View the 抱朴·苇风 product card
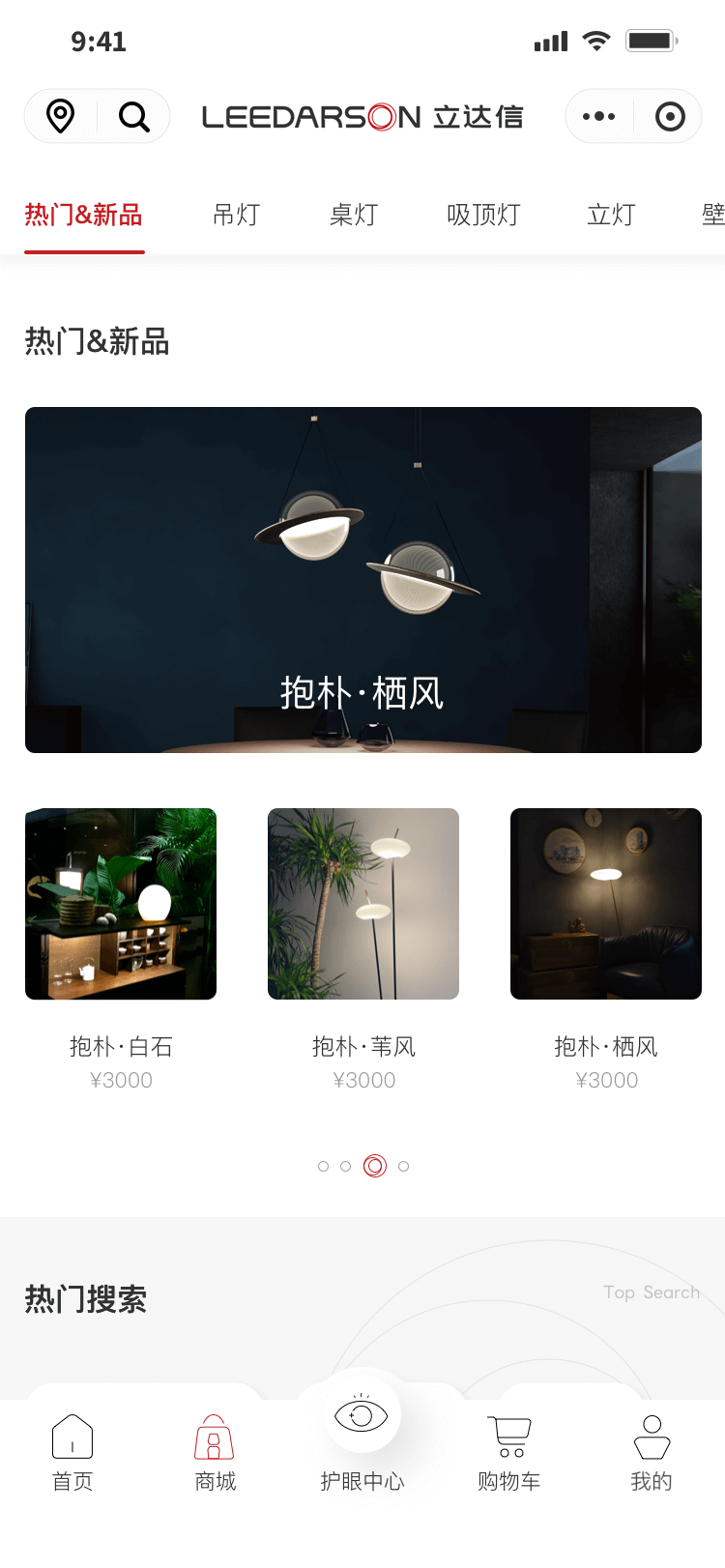725x1568 pixels. click(363, 904)
